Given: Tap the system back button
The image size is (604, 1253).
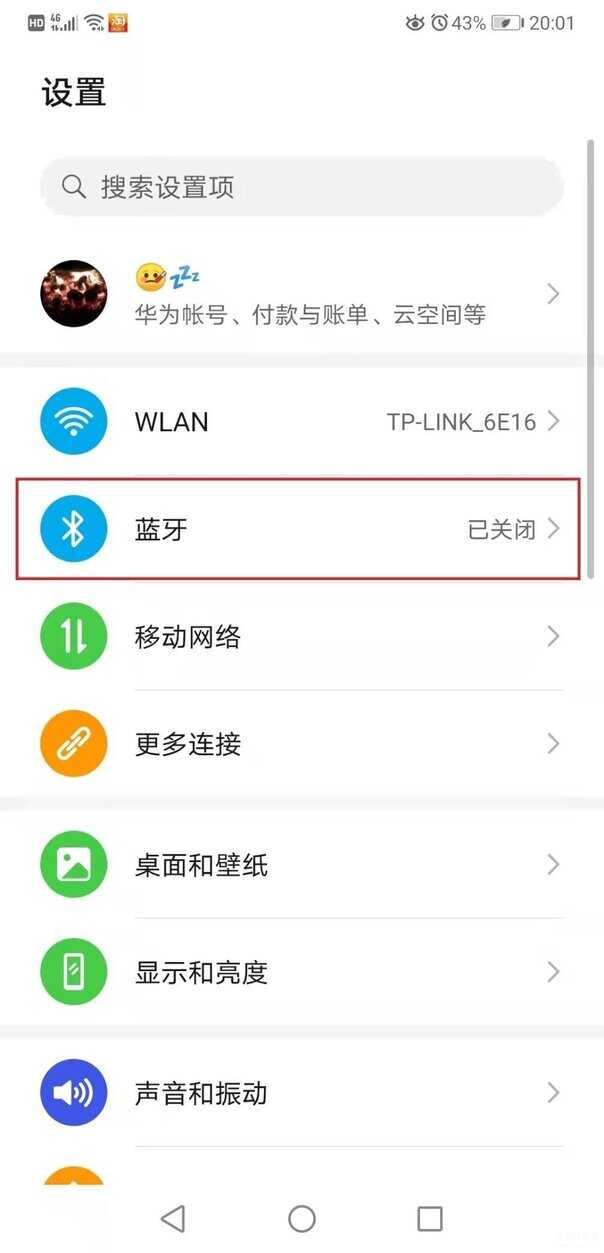Looking at the screenshot, I should click(x=173, y=1218).
